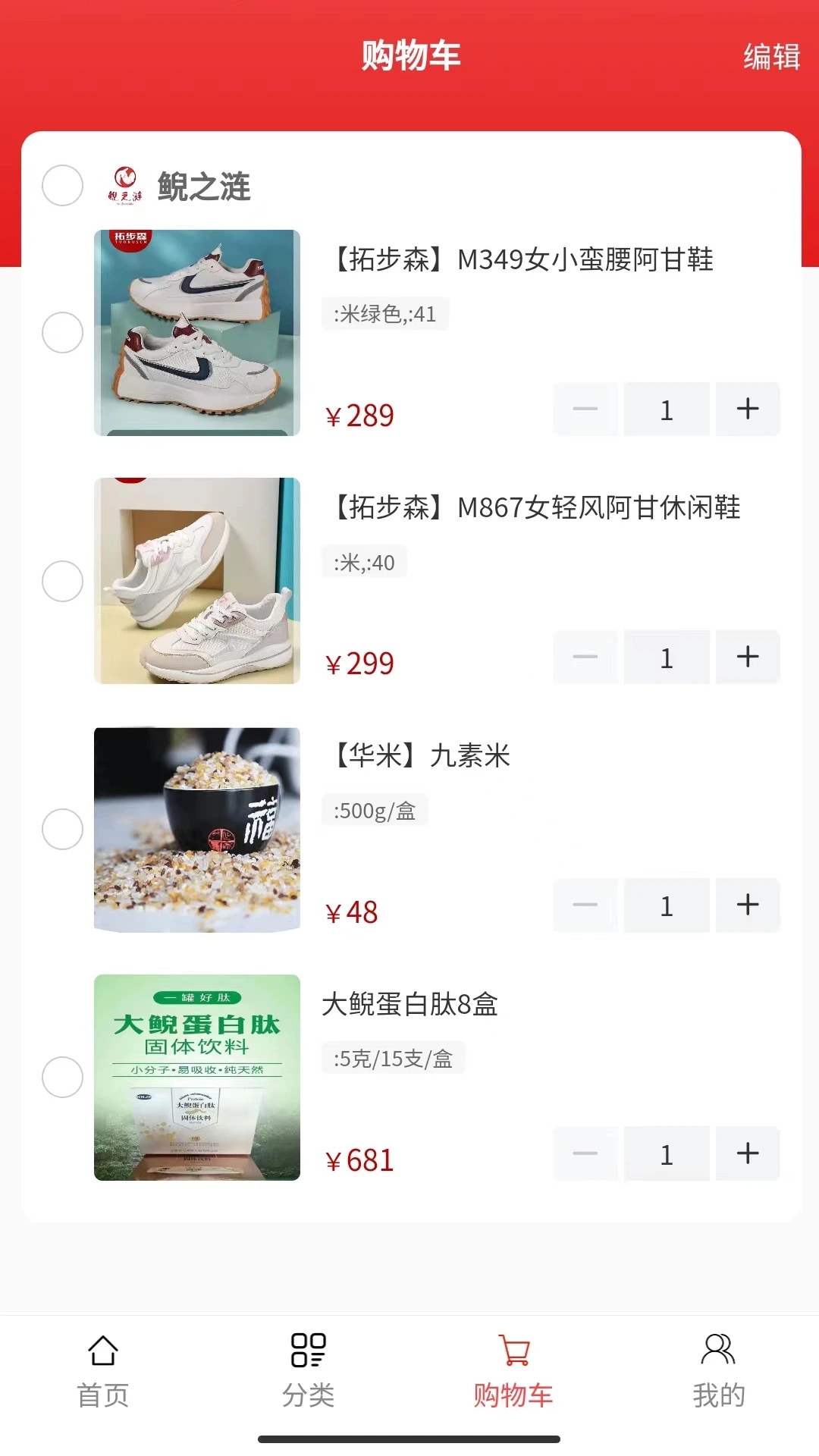Select all items from the 鲵之涟 store
This screenshot has width=819, height=1456.
(x=62, y=185)
